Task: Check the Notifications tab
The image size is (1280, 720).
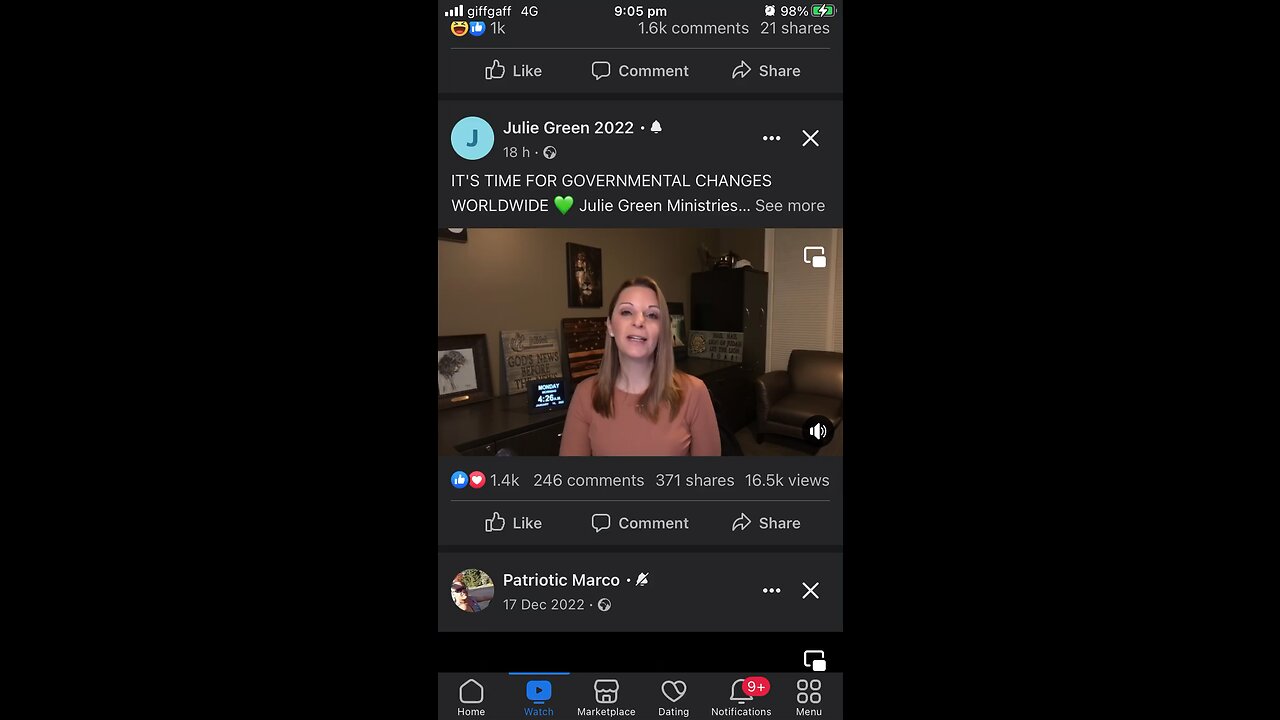Action: 741,698
